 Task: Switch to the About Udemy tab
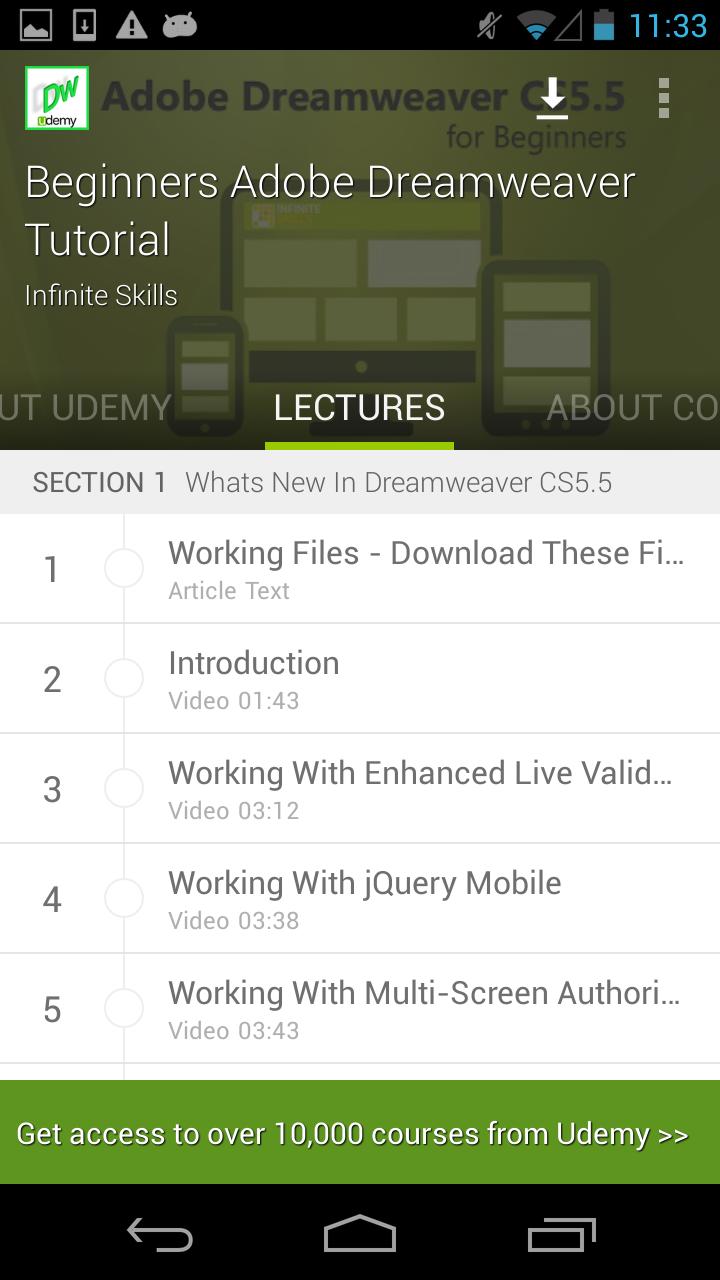85,408
